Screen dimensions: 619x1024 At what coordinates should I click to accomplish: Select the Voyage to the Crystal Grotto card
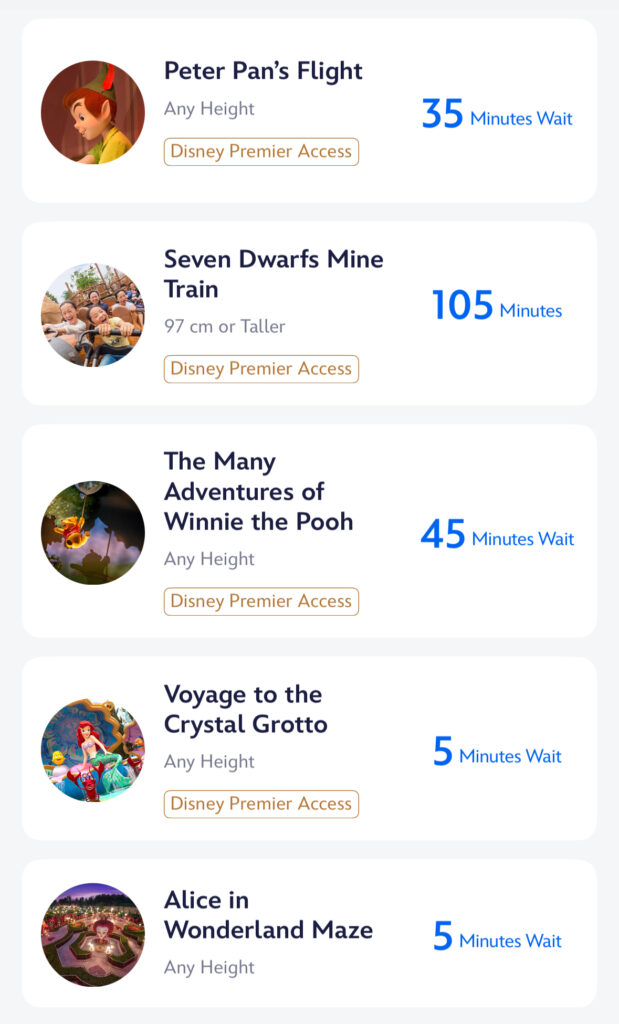(x=310, y=748)
